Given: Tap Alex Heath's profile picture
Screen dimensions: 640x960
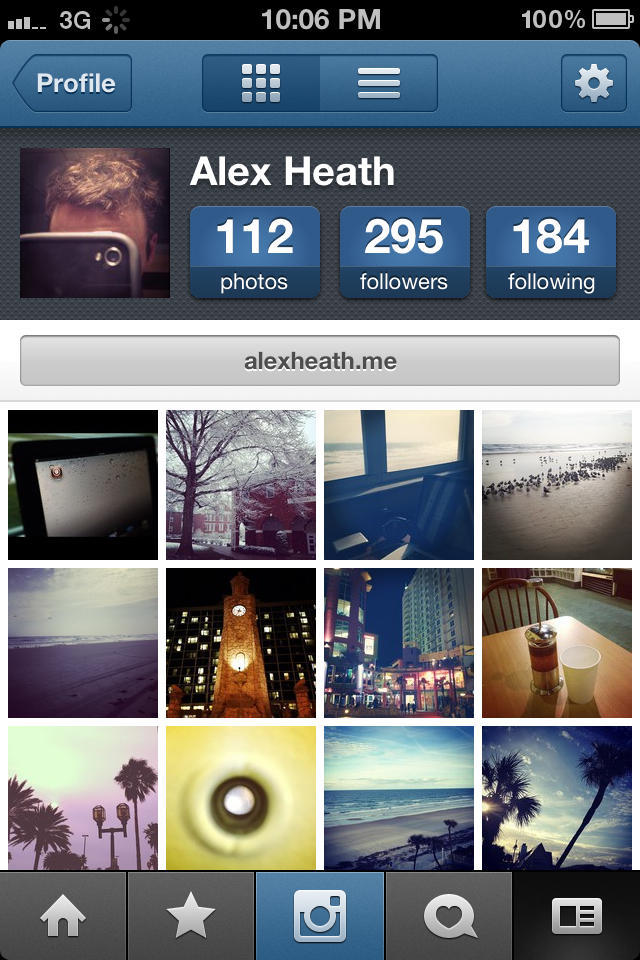Looking at the screenshot, I should [x=95, y=223].
